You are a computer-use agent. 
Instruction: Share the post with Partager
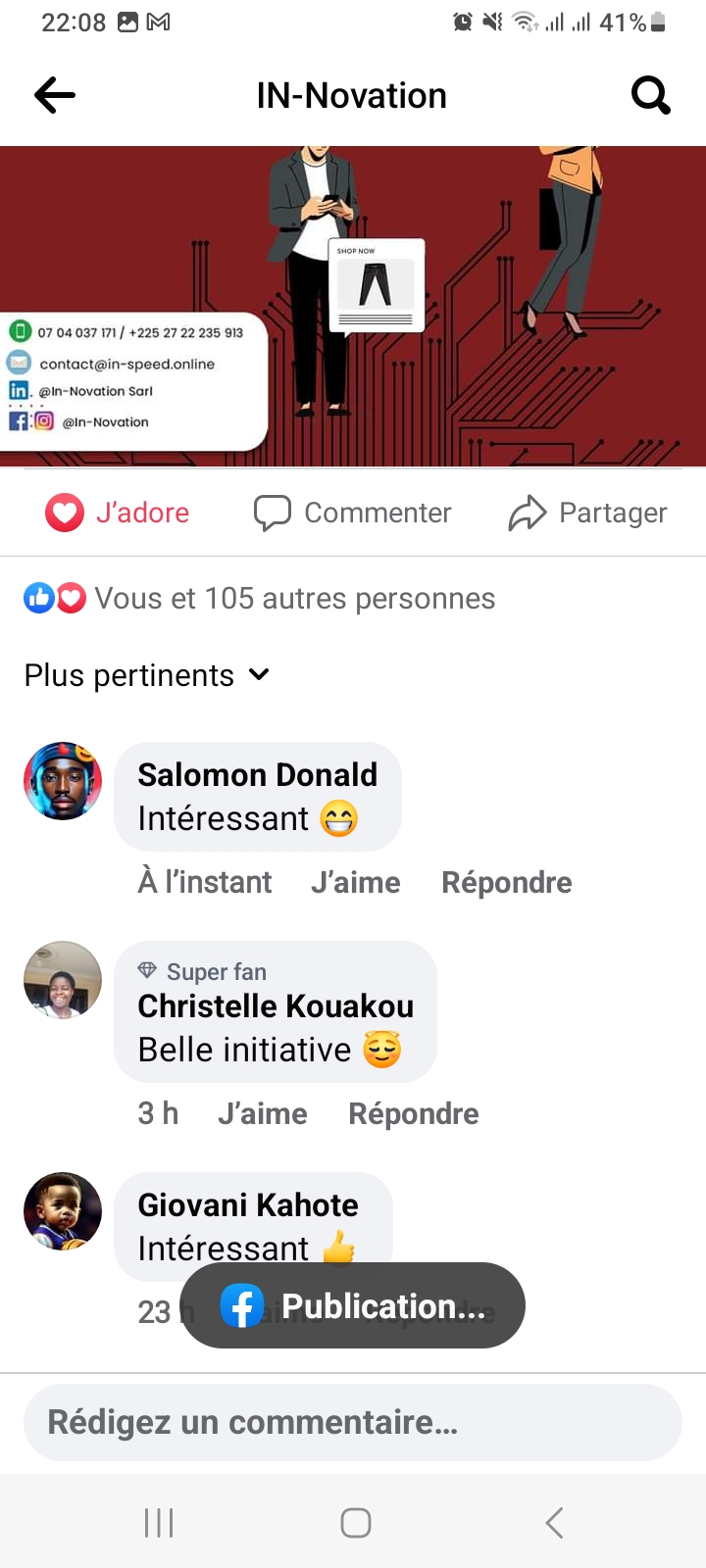coord(587,513)
